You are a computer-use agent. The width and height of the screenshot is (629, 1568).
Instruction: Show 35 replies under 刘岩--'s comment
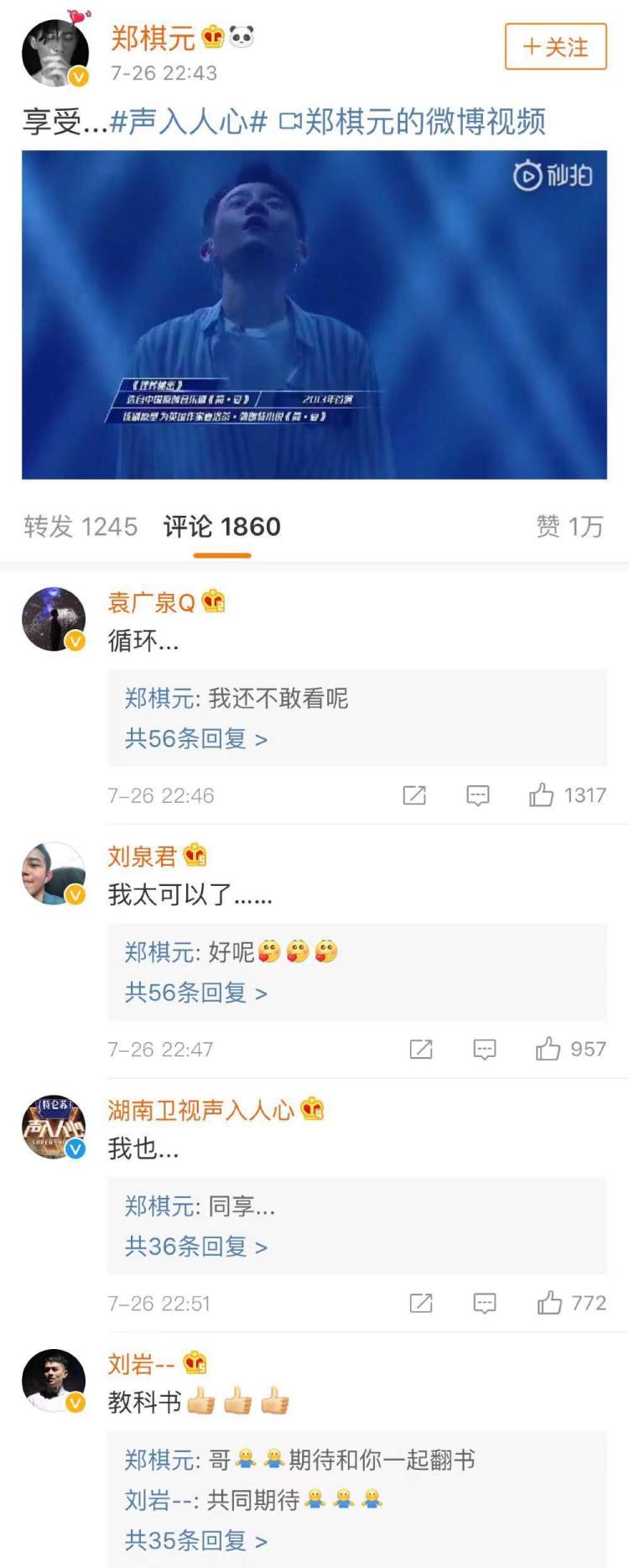pyautogui.click(x=195, y=1541)
